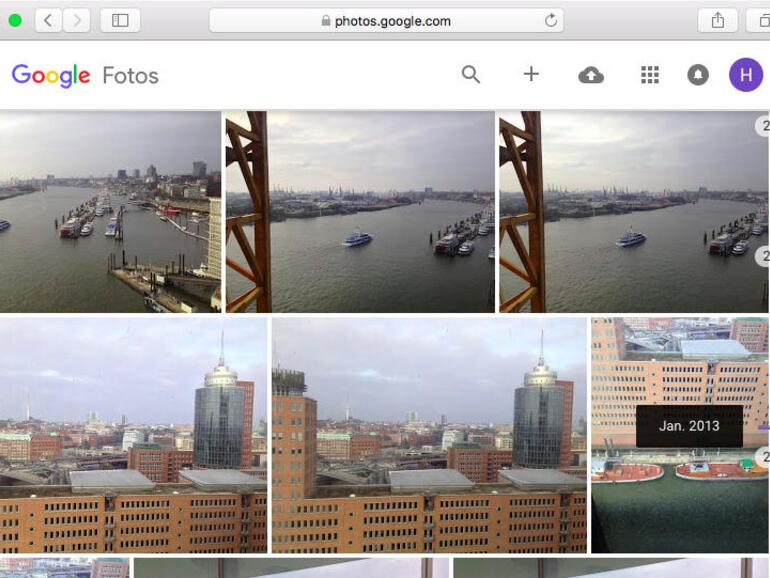Open search in Google Fotos
The height and width of the screenshot is (578, 770).
(x=471, y=74)
